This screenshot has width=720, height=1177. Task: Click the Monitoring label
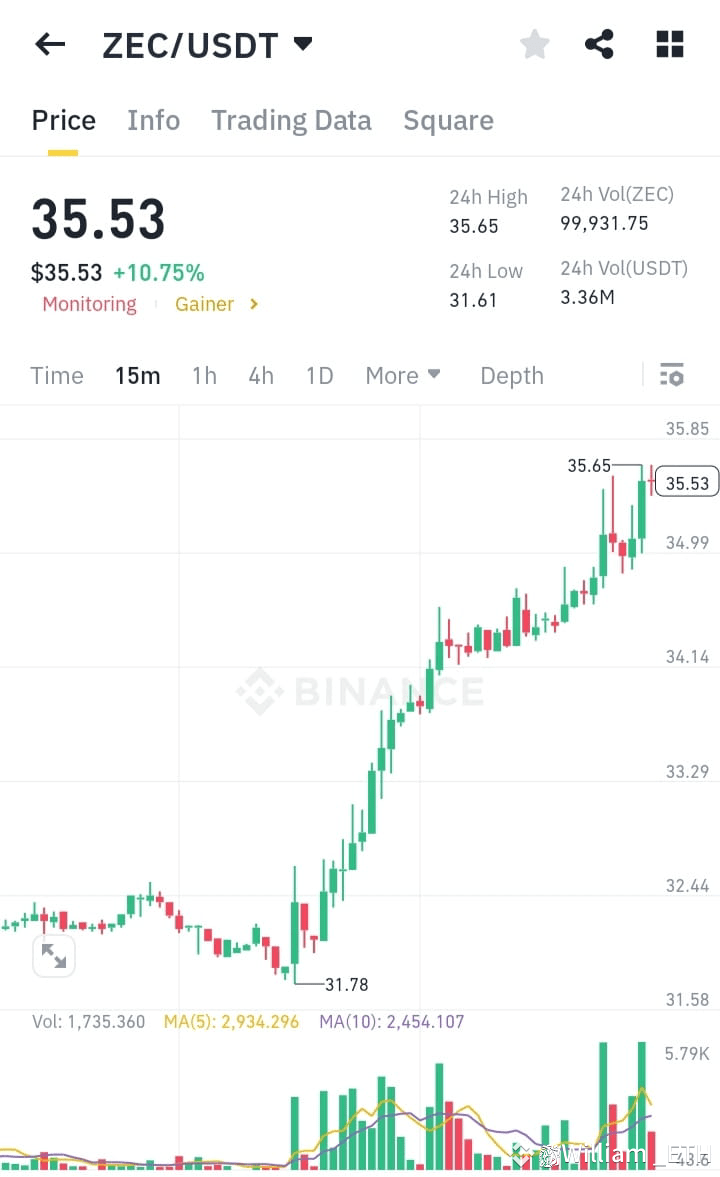pos(89,304)
